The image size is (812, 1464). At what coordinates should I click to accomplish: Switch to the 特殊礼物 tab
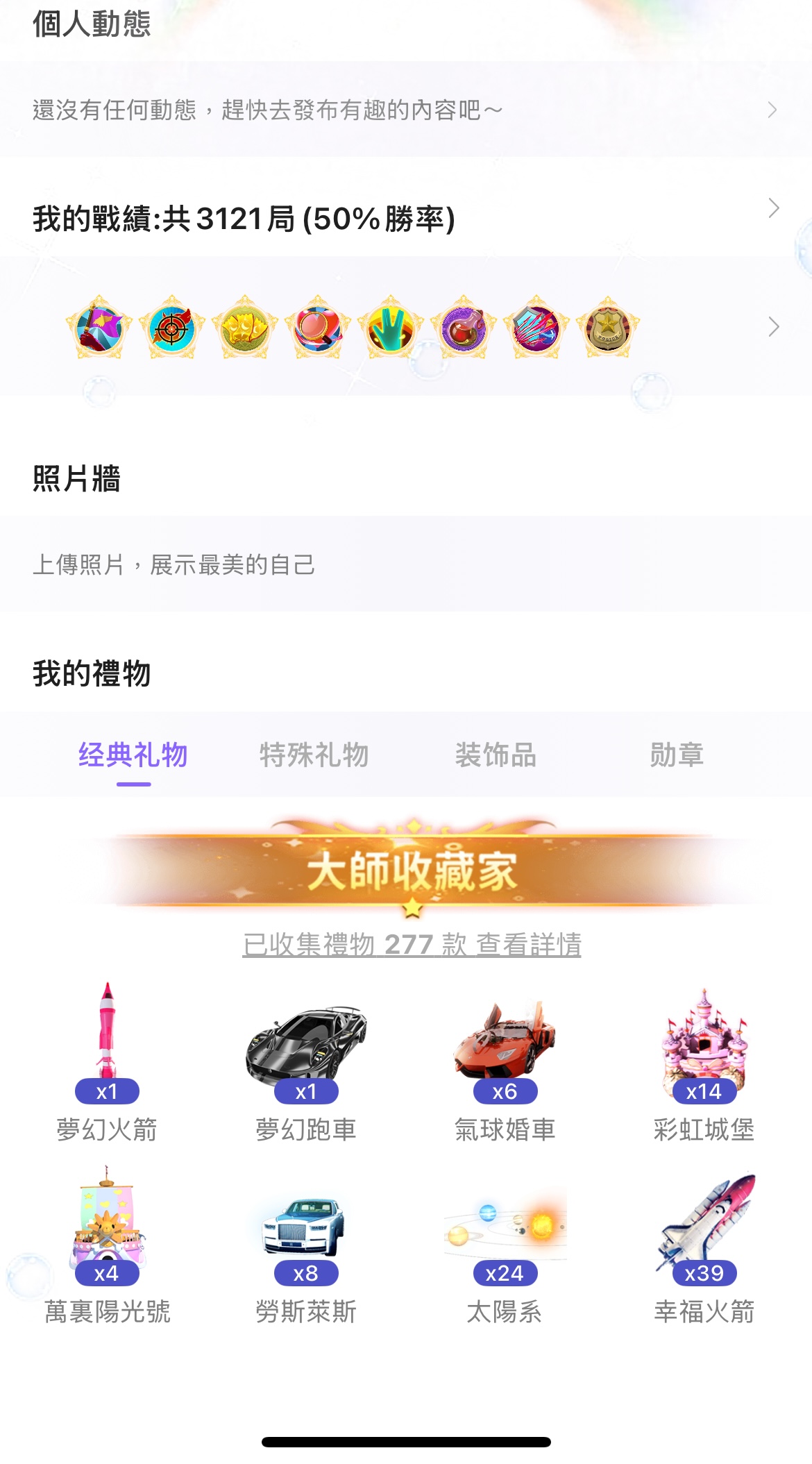[314, 755]
